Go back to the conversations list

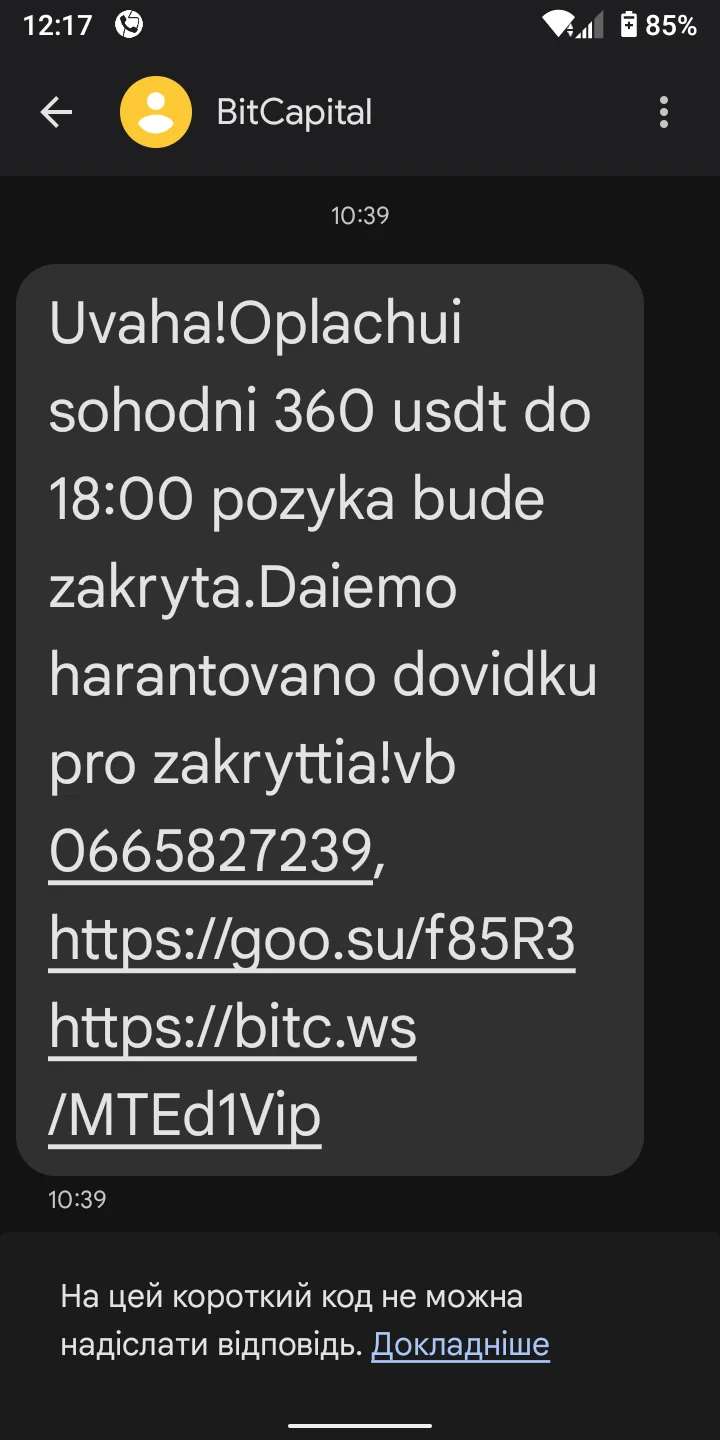point(56,113)
